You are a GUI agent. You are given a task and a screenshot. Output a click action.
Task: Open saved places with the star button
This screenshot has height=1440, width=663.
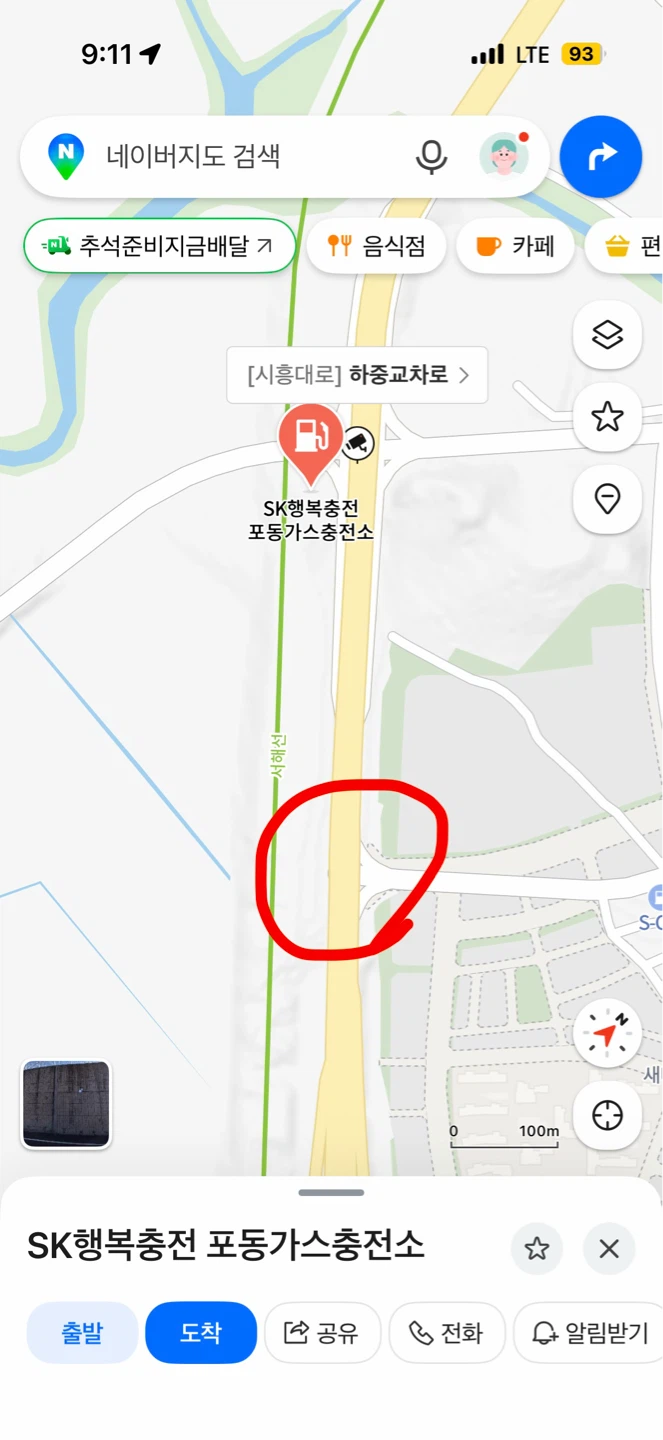click(608, 417)
